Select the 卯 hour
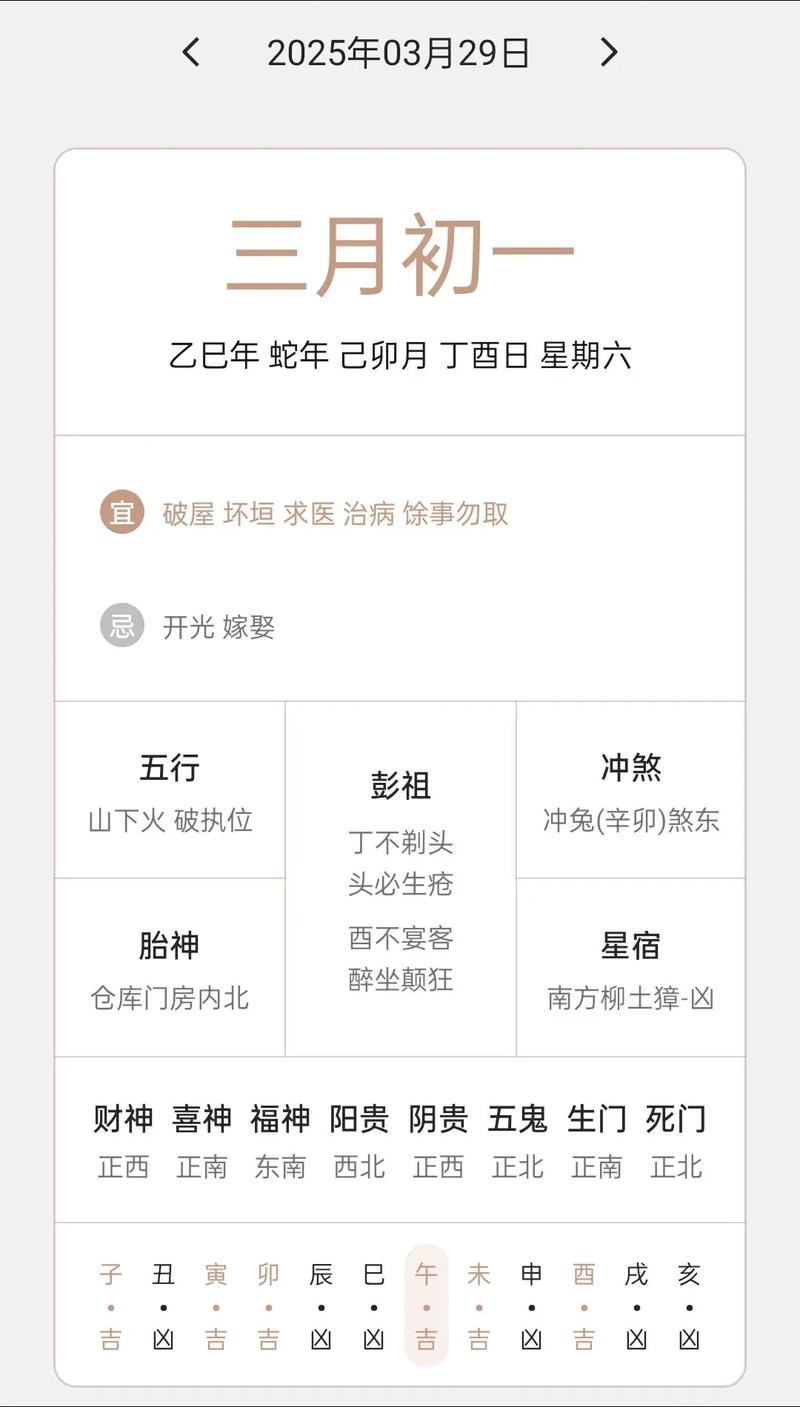The width and height of the screenshot is (800, 1407). pos(268,1306)
